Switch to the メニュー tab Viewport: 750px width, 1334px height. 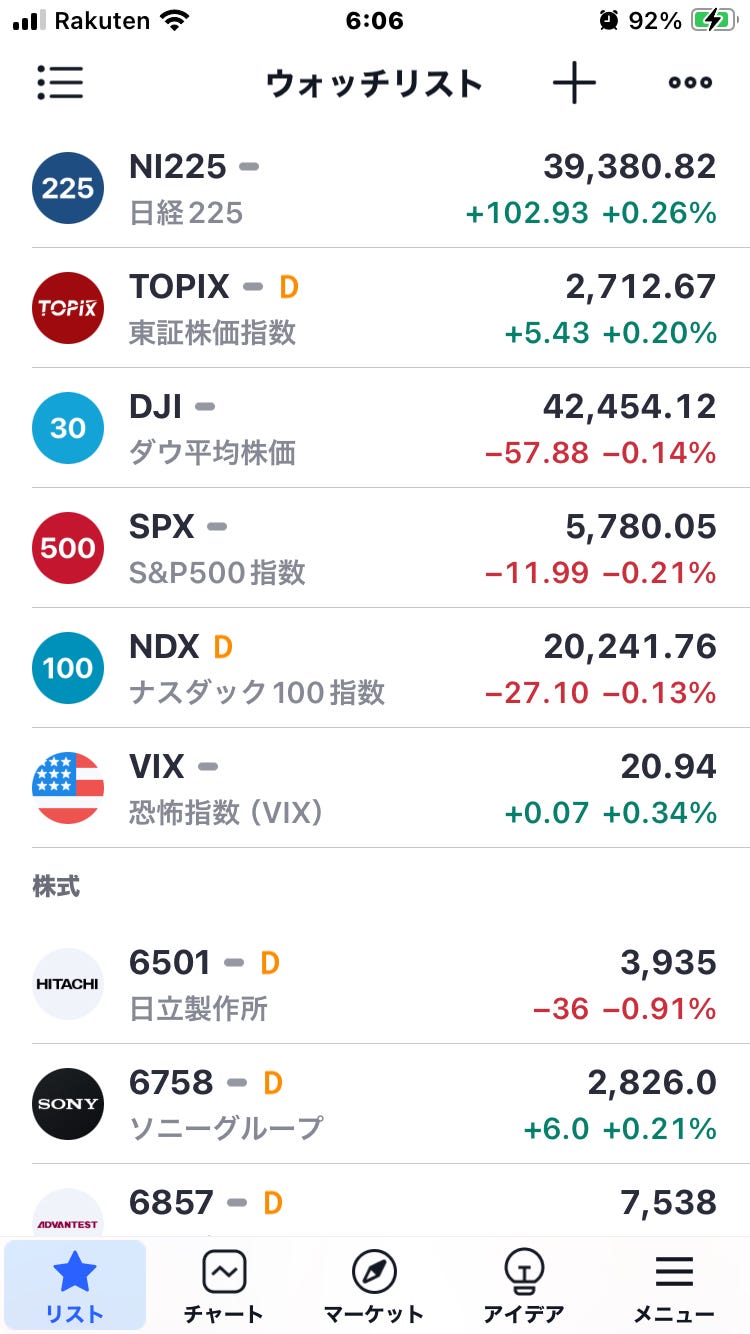pyautogui.click(x=674, y=1286)
